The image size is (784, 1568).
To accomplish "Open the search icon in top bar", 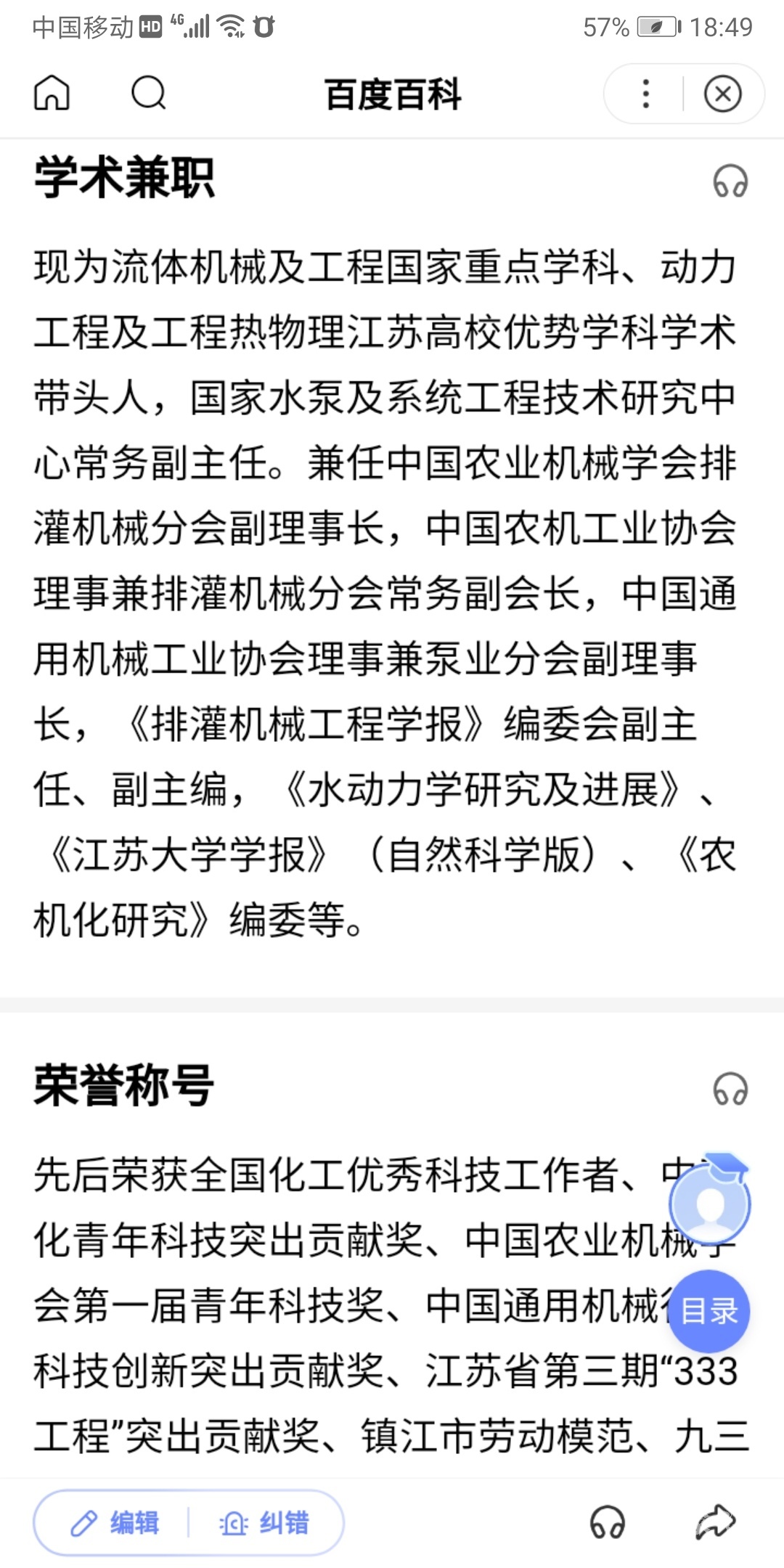I will (149, 94).
